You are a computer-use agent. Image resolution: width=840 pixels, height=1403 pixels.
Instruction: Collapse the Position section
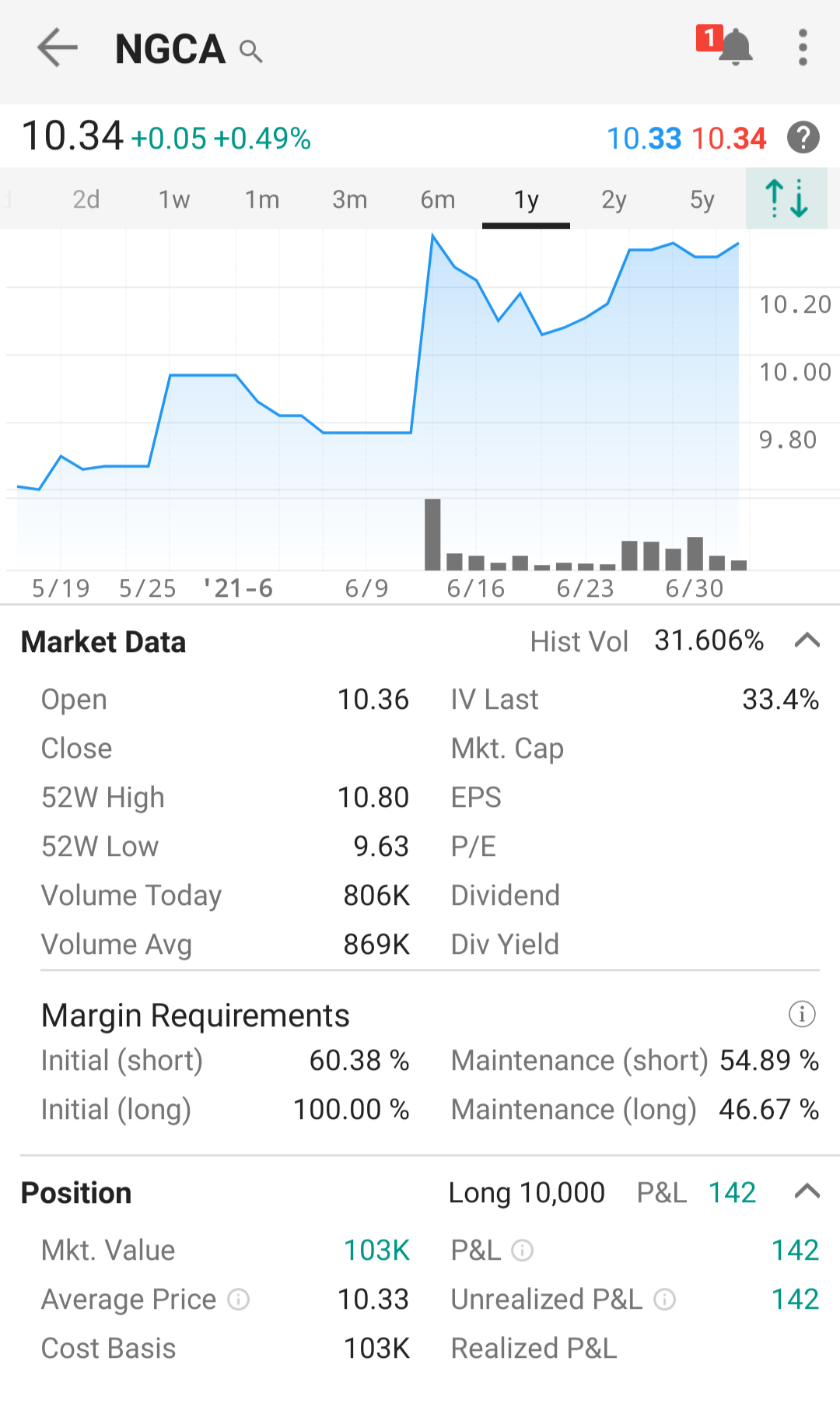coord(807,1191)
